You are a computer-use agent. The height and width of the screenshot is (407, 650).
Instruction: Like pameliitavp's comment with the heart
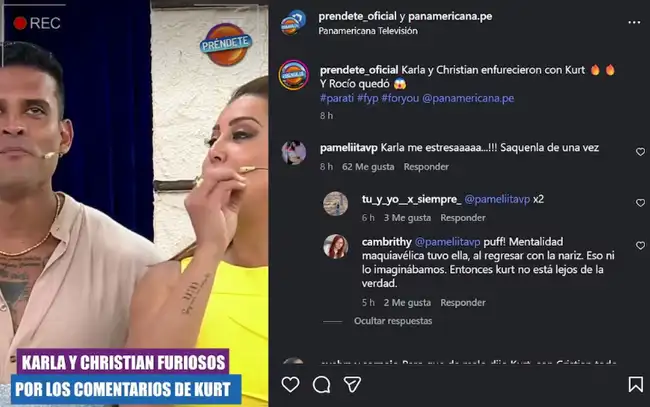[x=640, y=152]
